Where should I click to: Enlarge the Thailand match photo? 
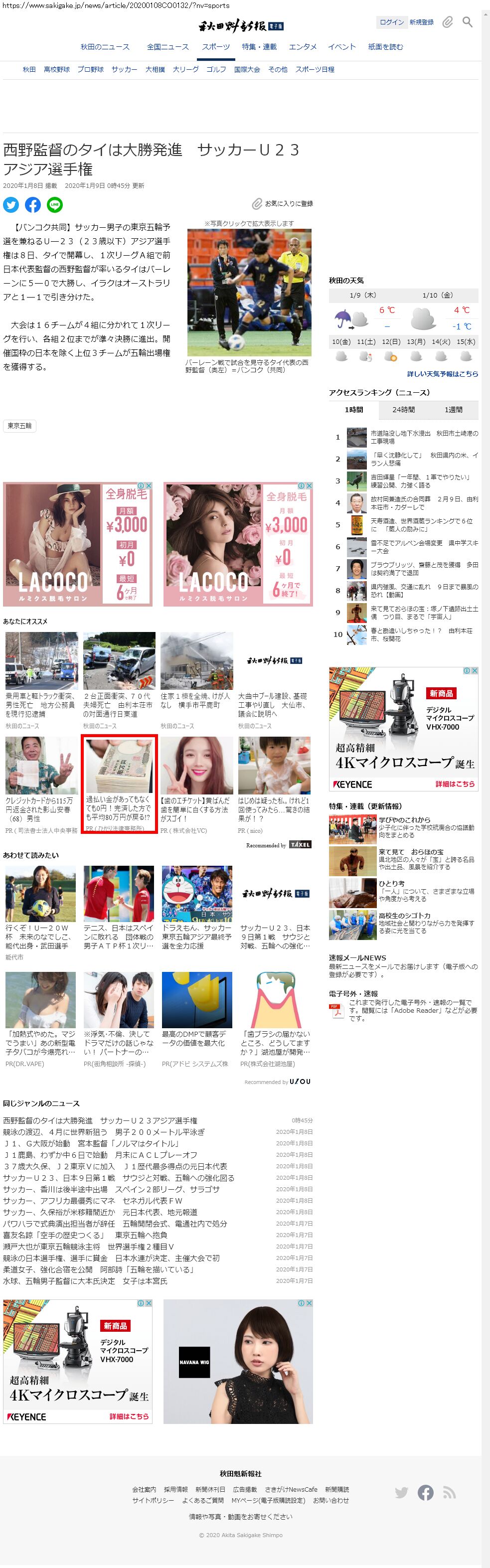coord(249,292)
